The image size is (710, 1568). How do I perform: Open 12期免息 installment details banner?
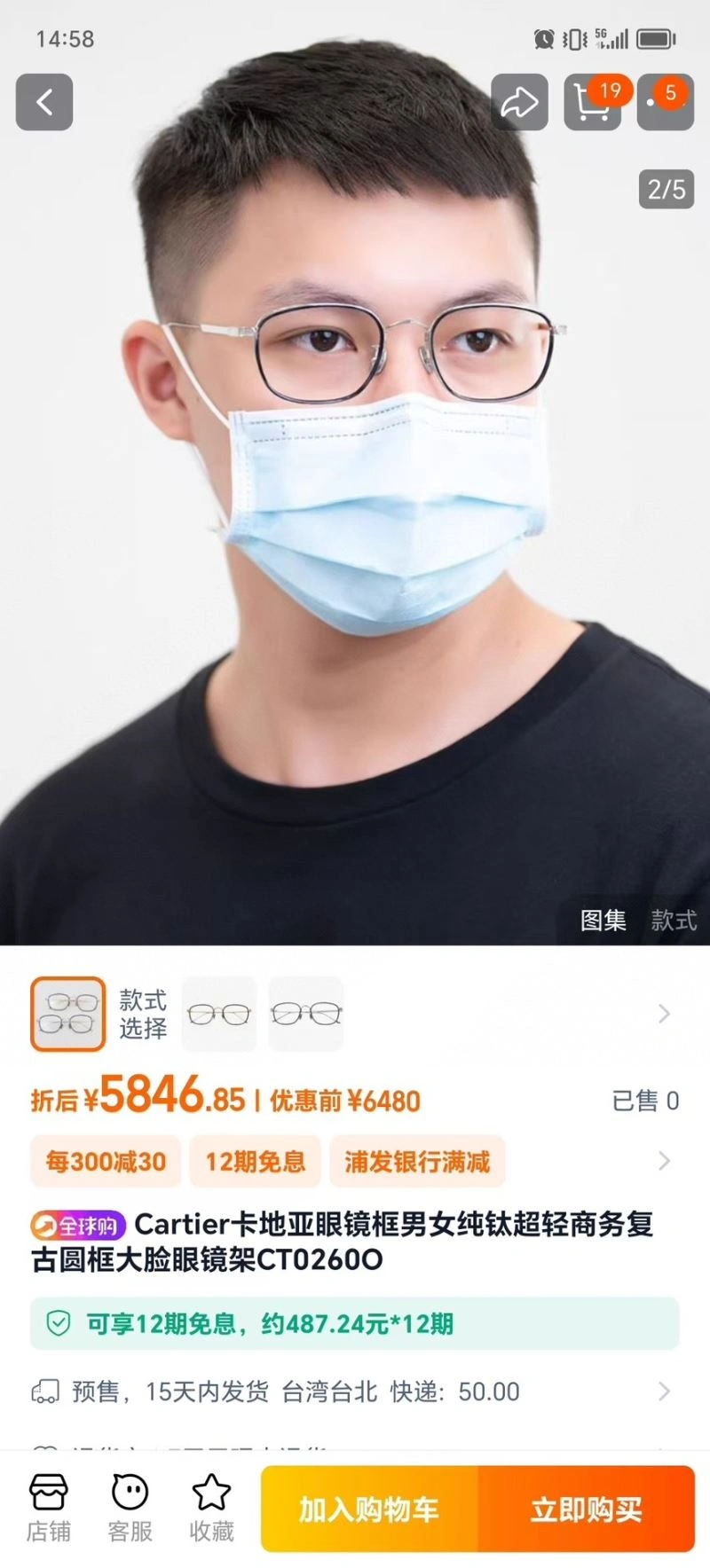click(x=354, y=1324)
